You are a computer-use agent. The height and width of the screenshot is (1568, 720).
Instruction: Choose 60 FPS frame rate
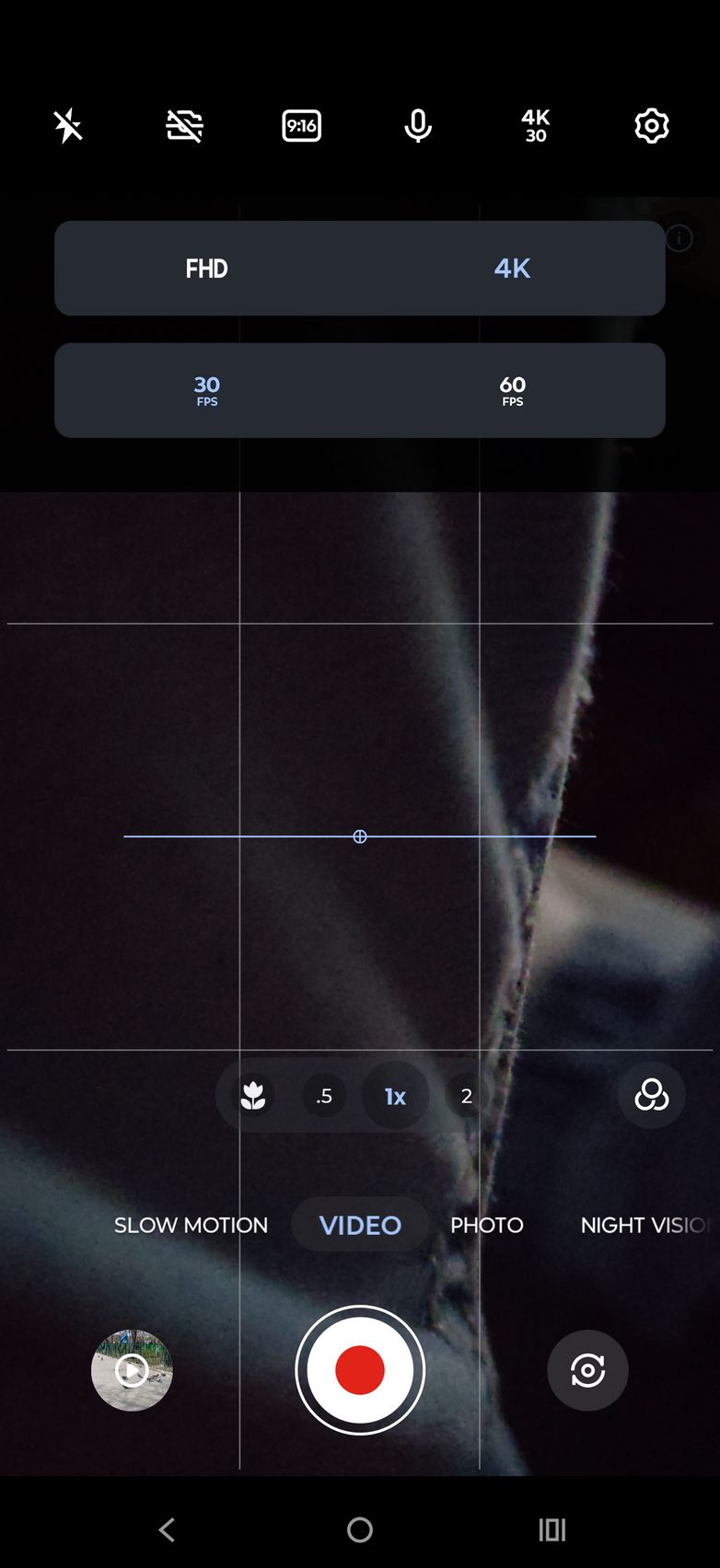point(512,390)
